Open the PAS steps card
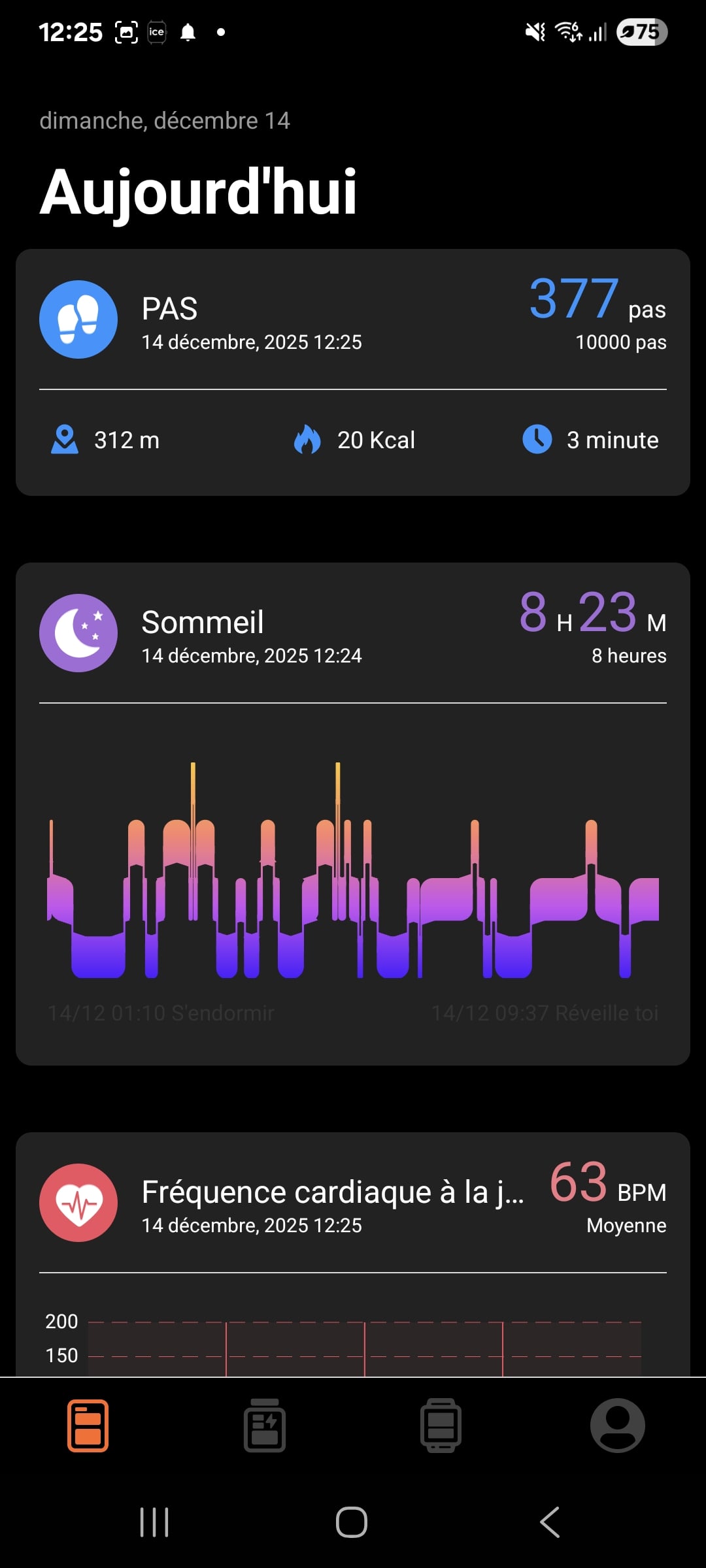706x1568 pixels. 353,320
